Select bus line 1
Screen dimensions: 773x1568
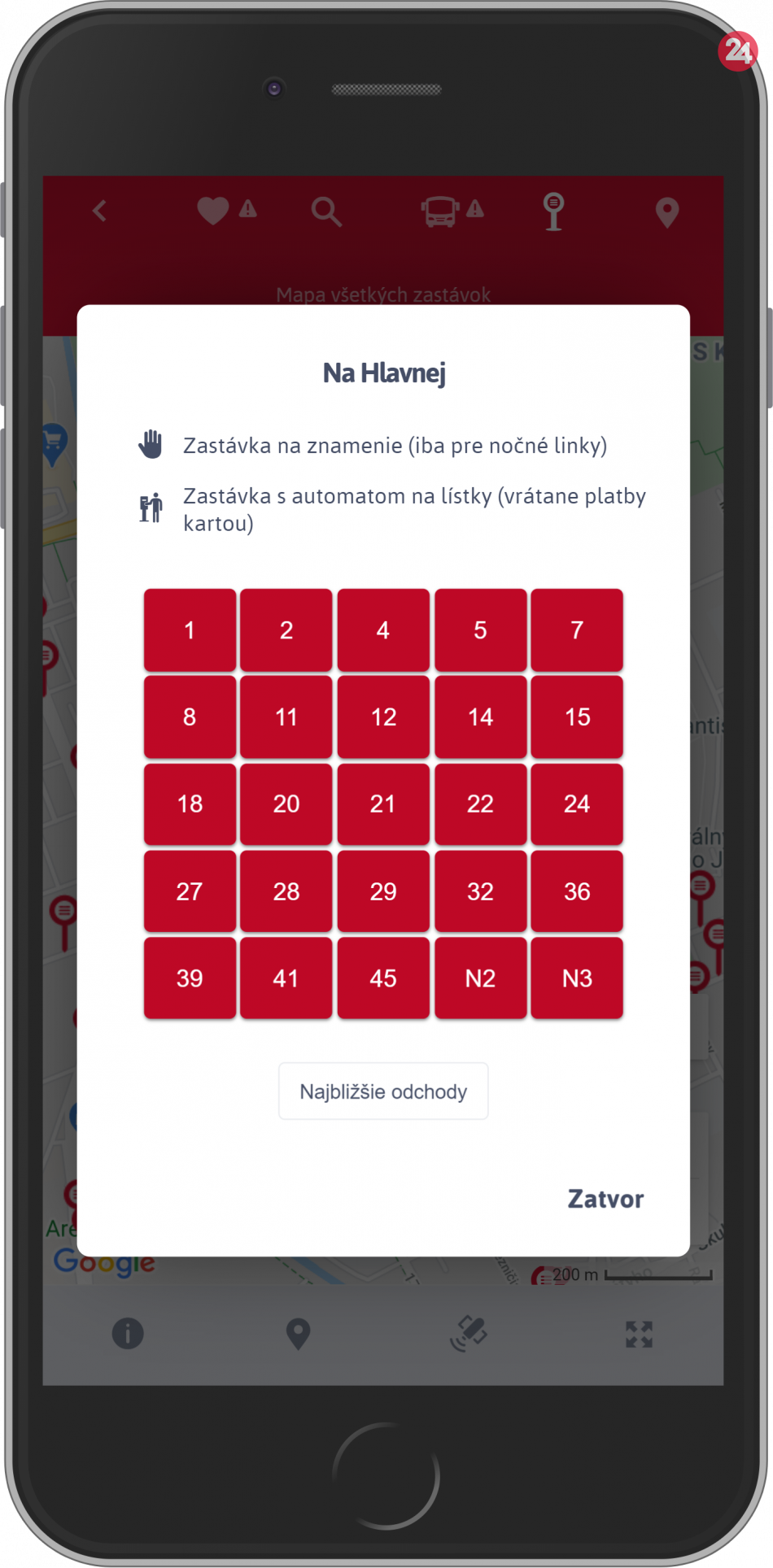(x=190, y=630)
